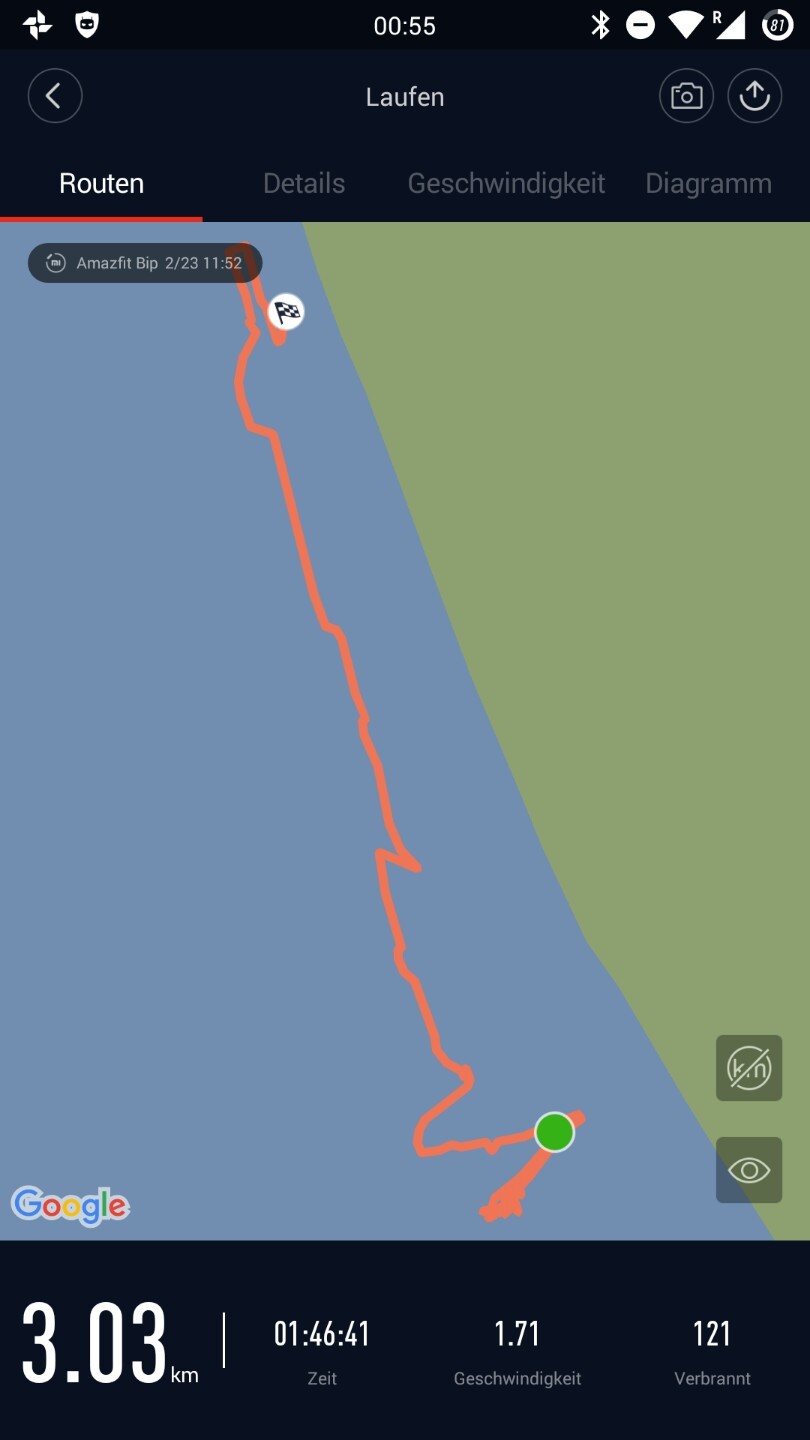
Task: Select the Routen tab
Action: coord(101,184)
